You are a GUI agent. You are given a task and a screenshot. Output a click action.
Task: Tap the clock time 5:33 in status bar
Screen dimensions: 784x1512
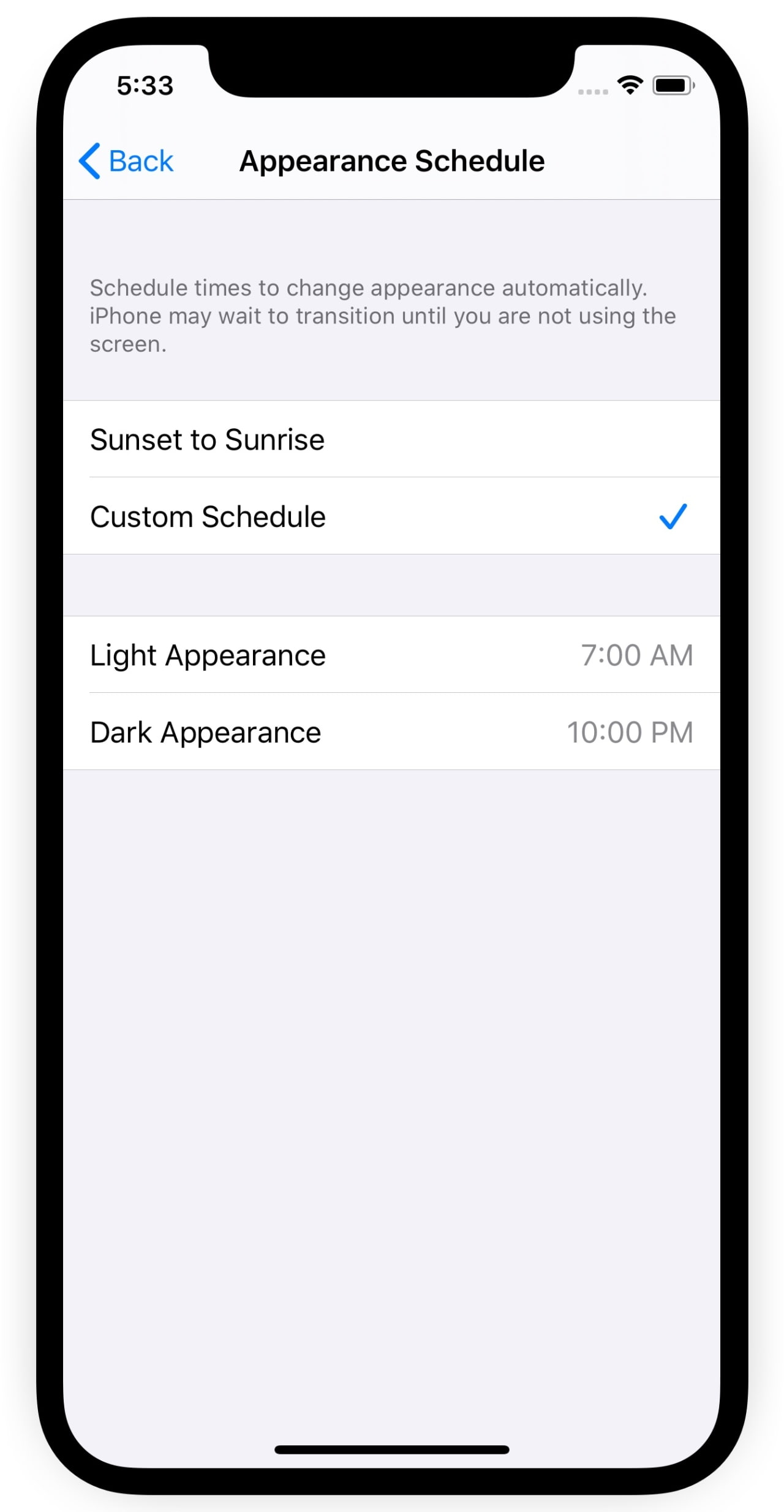145,86
